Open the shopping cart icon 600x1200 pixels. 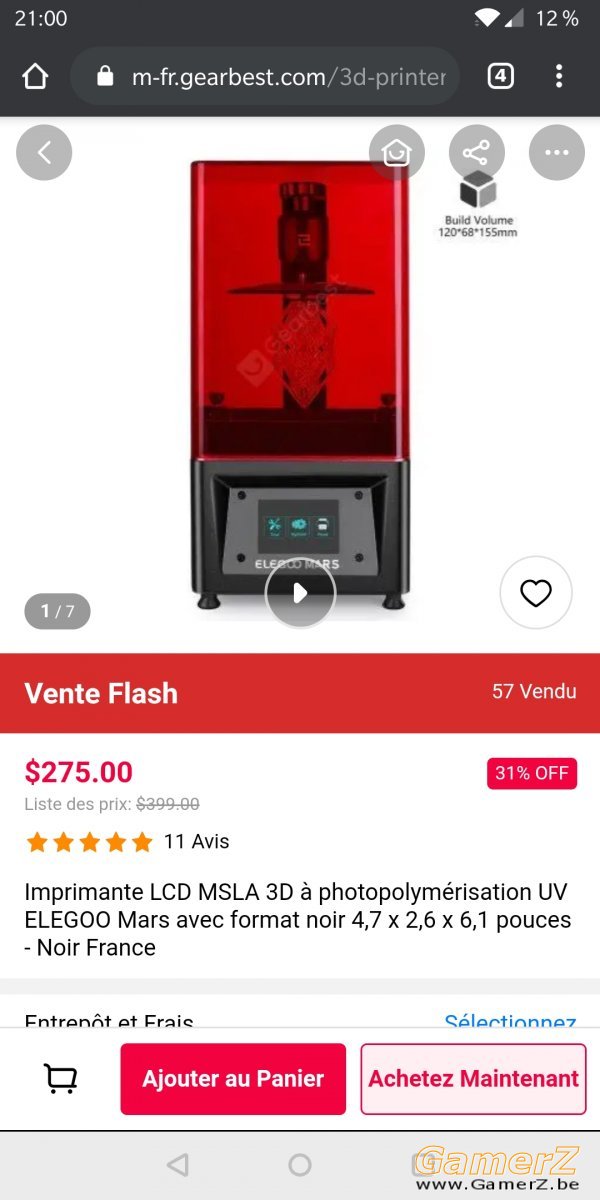click(x=60, y=1078)
